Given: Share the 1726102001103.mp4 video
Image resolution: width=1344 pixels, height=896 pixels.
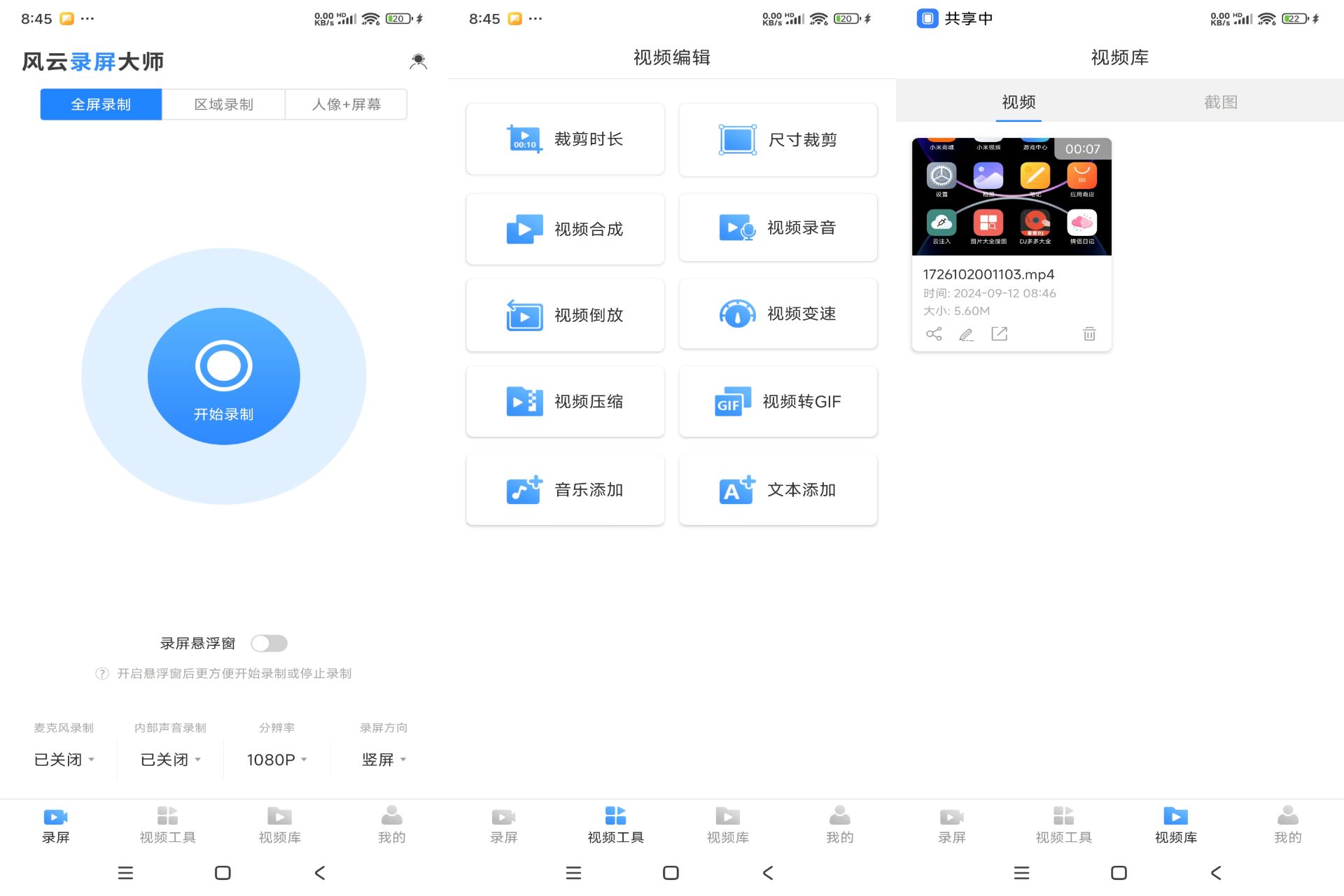Looking at the screenshot, I should click(x=934, y=334).
